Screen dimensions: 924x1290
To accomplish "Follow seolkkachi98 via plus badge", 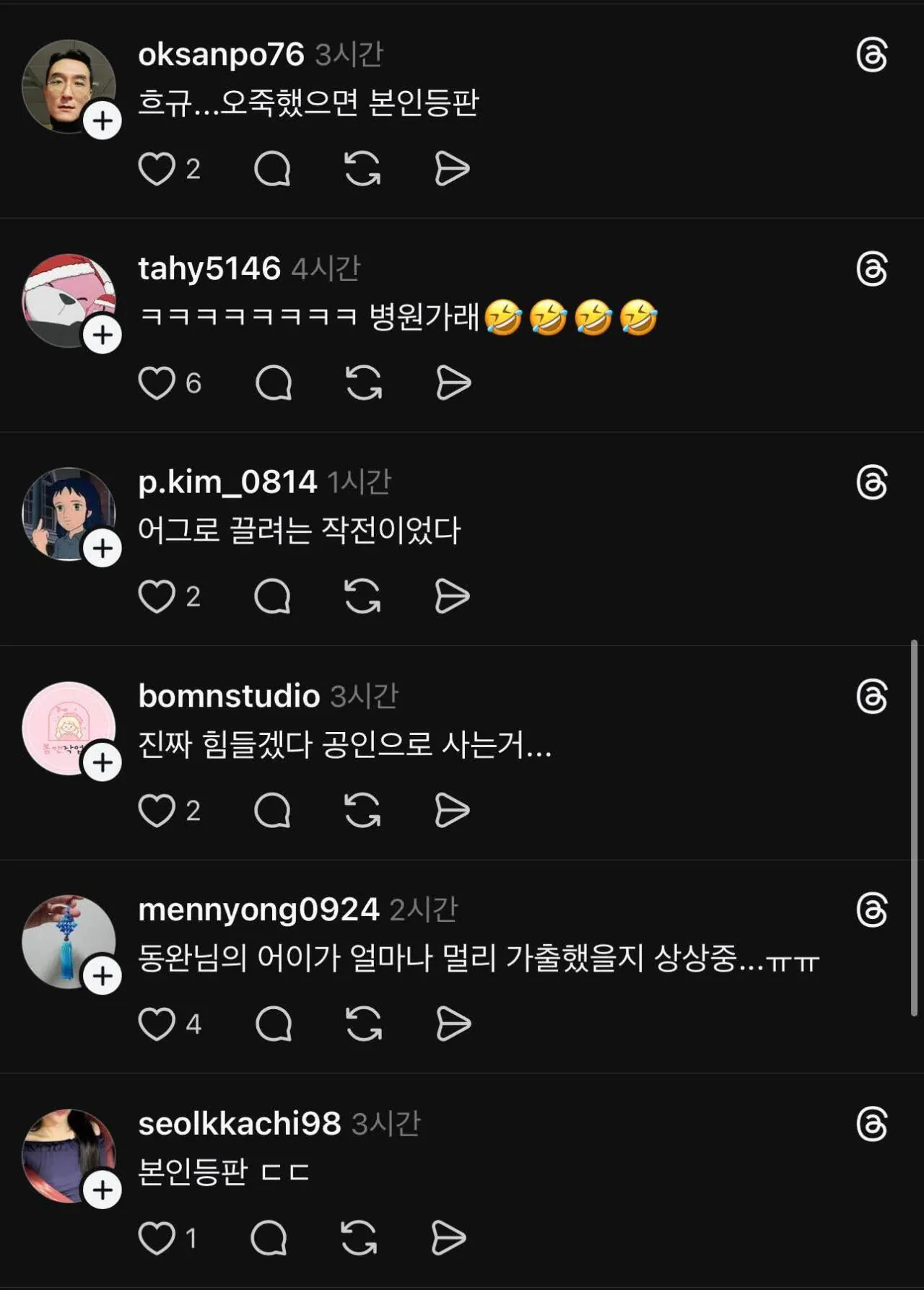I will tap(103, 1190).
